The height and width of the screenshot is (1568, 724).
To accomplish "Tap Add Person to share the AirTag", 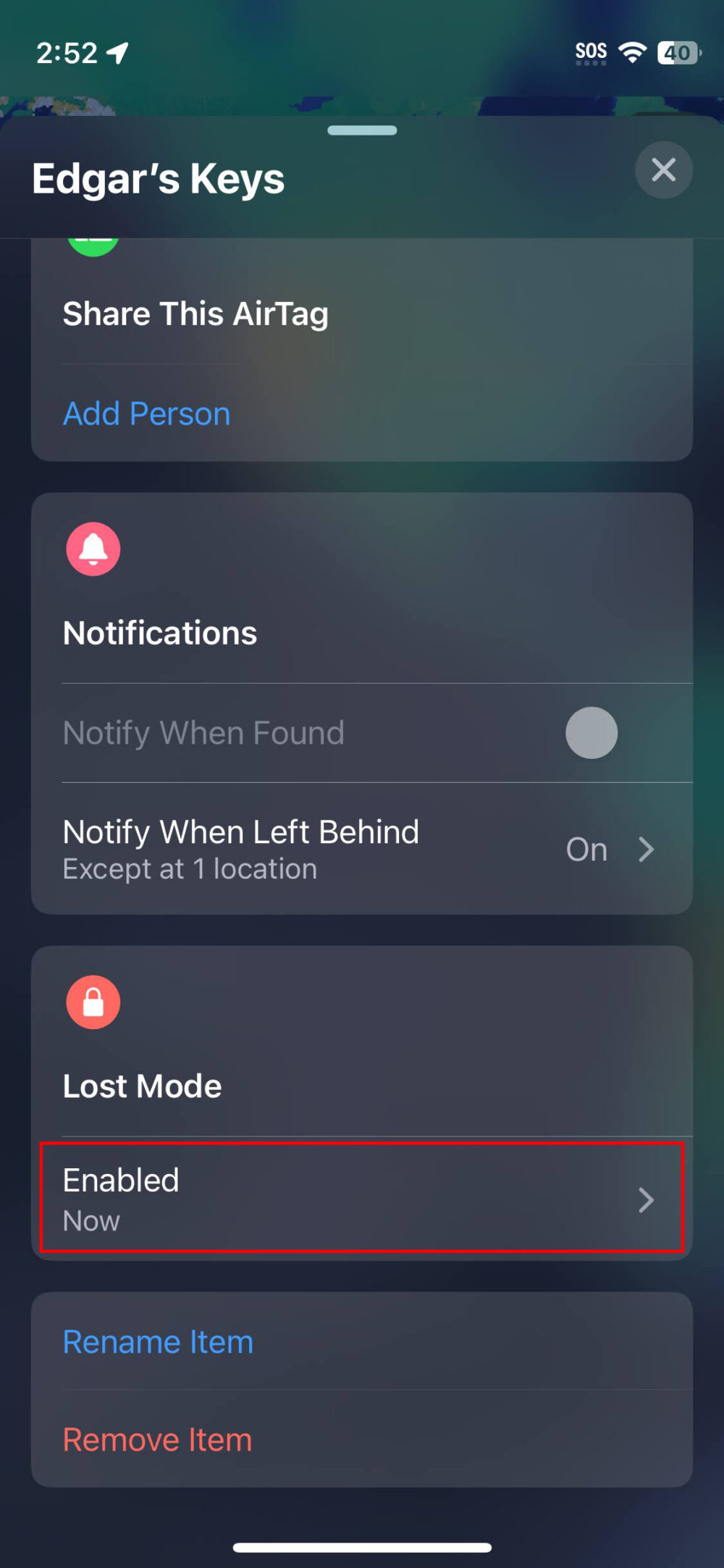I will (146, 413).
